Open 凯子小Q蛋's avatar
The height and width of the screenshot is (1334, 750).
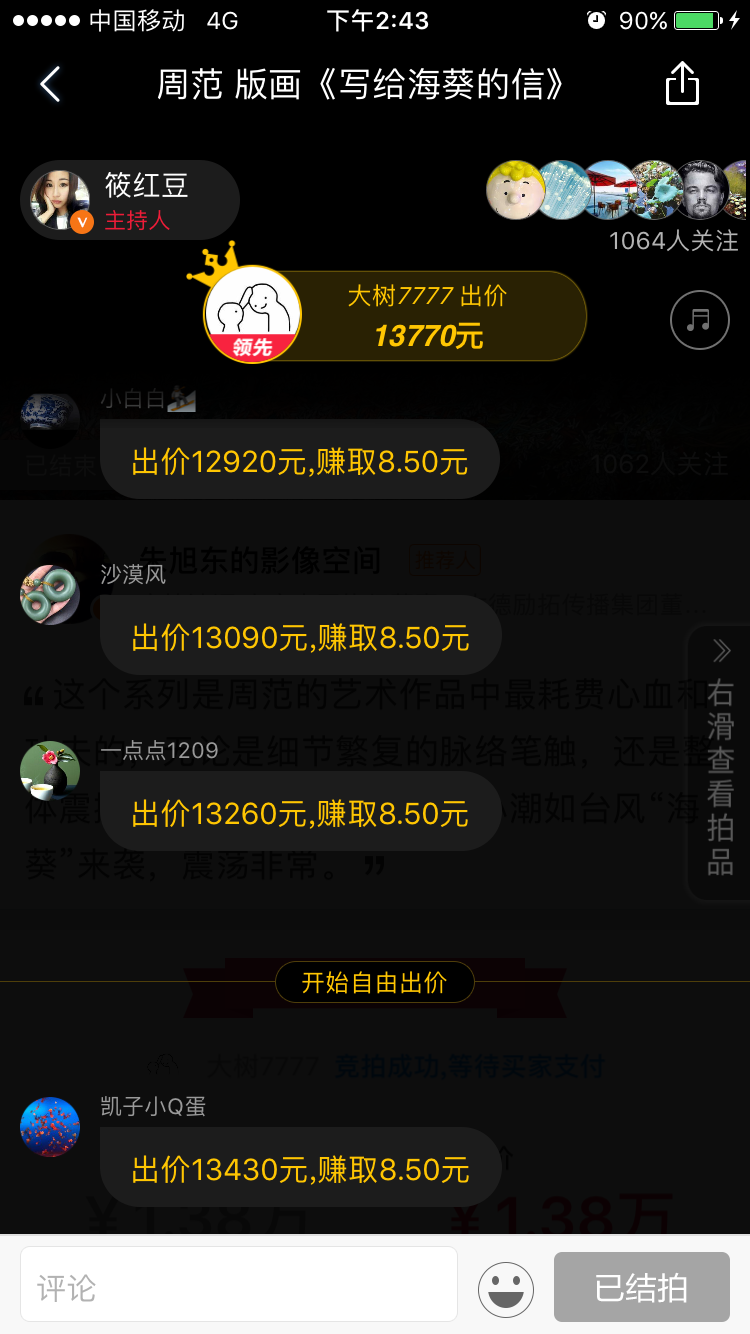click(50, 1127)
